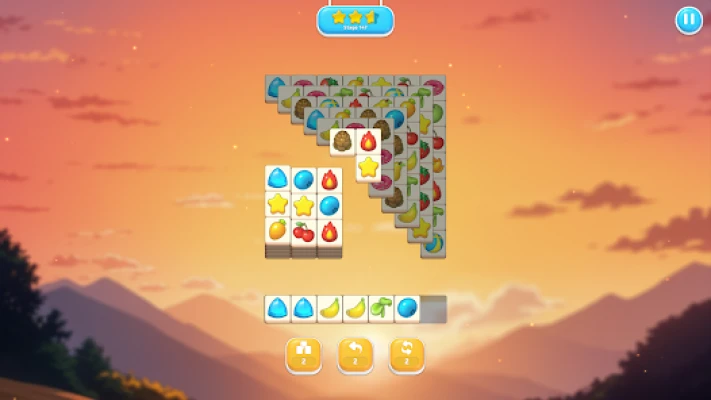Select the cherries tile
Viewport: 711px width, 400px height.
pos(303,230)
